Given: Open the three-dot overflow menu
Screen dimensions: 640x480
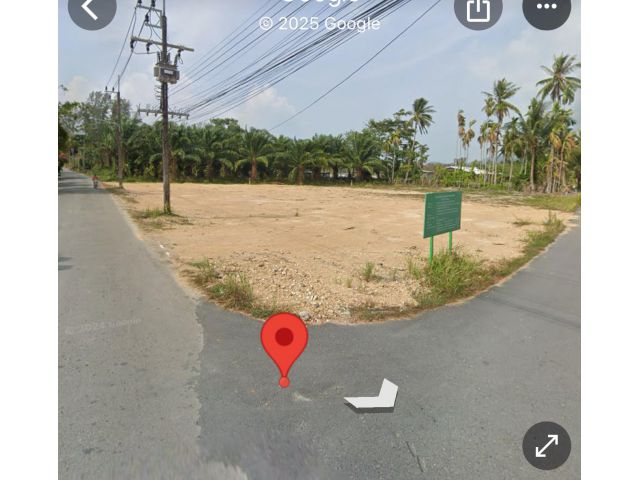Looking at the screenshot, I should click(546, 9).
